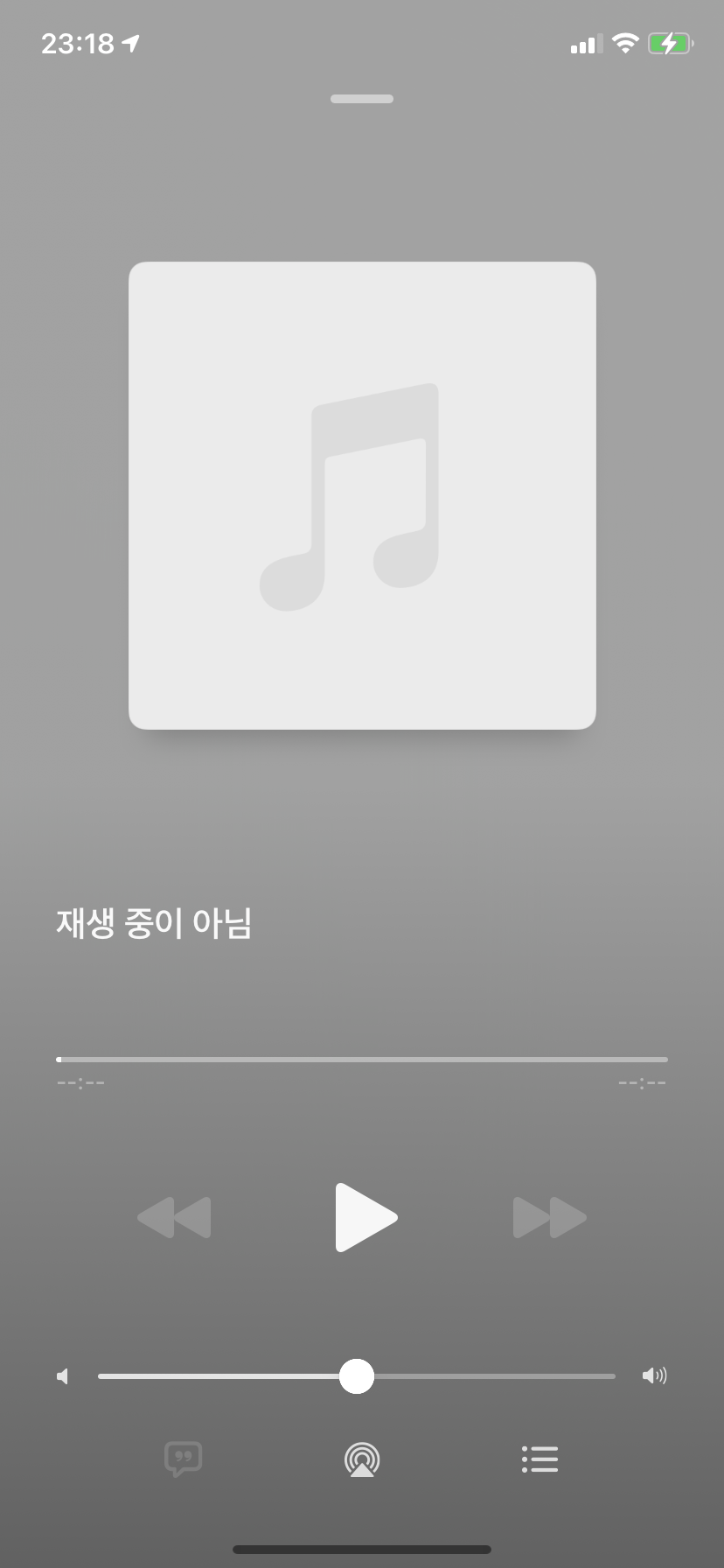Screen dimensions: 724x1568
Task: Start playback with the play button
Action: click(x=365, y=1217)
